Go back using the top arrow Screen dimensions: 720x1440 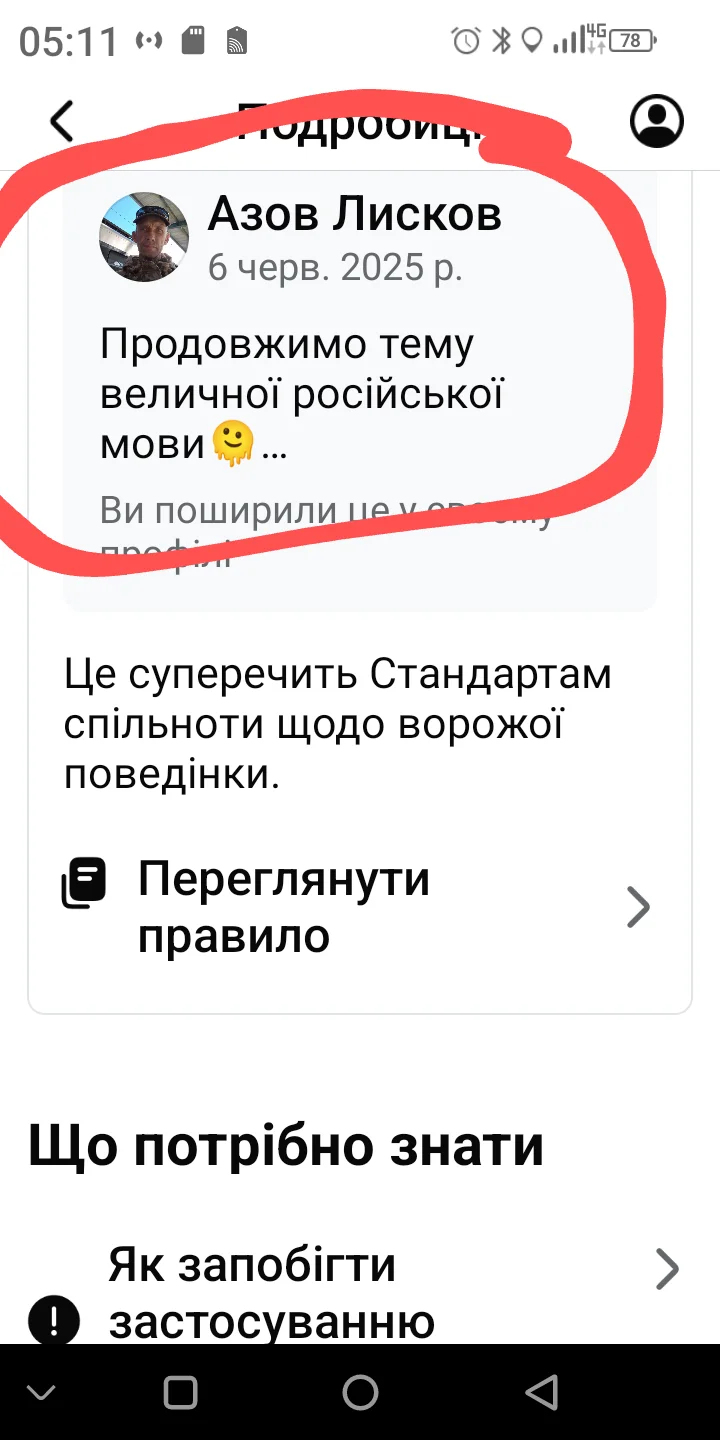click(62, 121)
